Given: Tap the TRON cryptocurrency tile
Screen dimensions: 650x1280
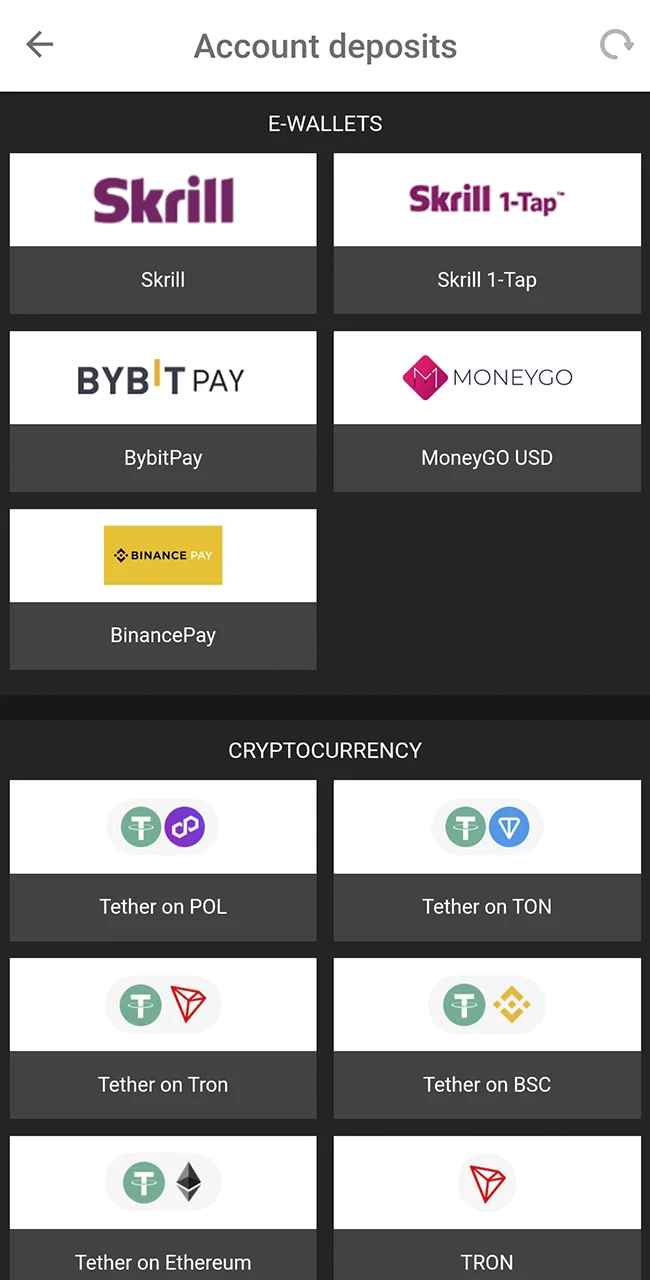Looking at the screenshot, I should click(487, 1210).
